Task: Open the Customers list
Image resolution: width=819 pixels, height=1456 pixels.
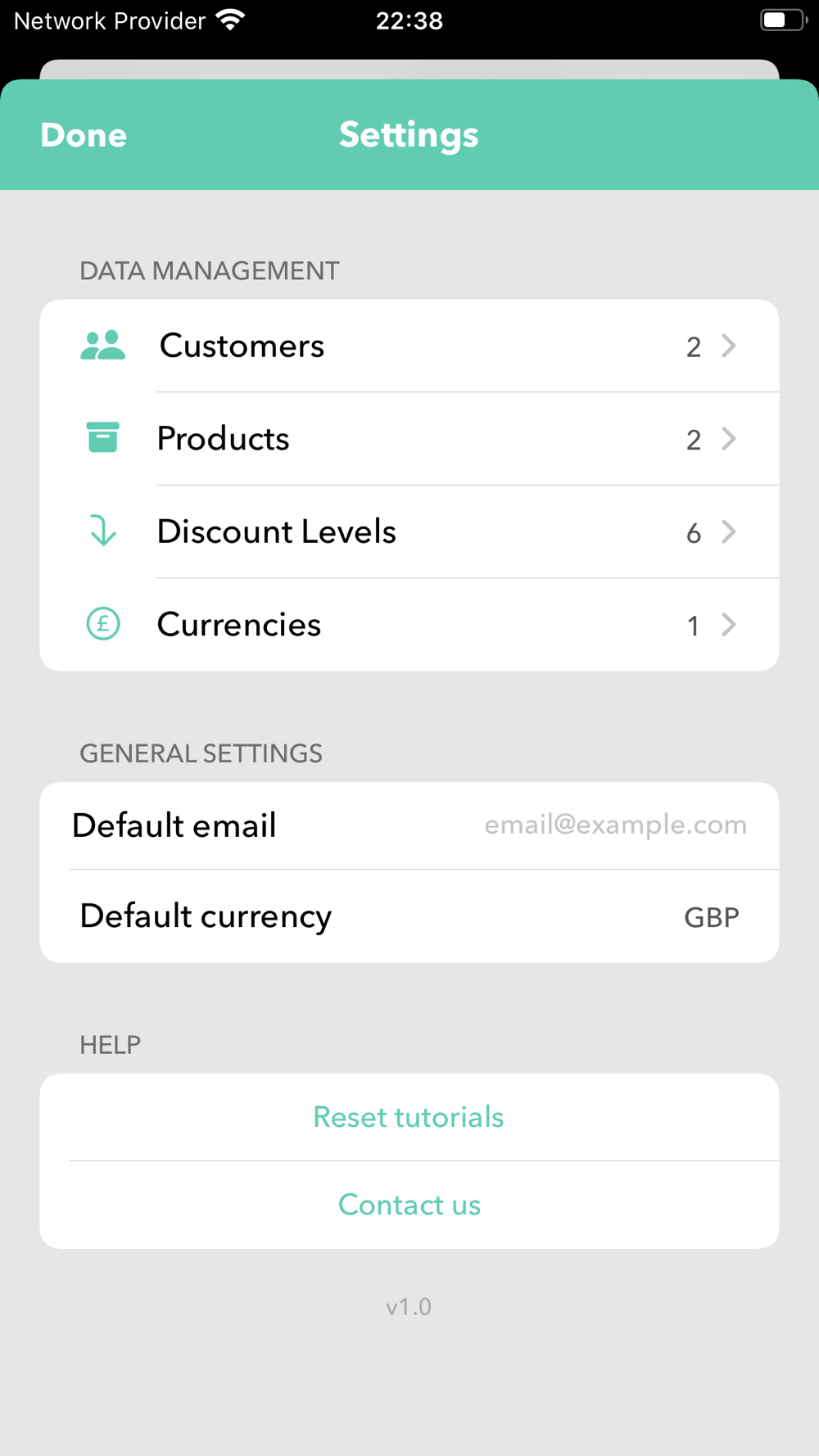Action: [x=409, y=346]
